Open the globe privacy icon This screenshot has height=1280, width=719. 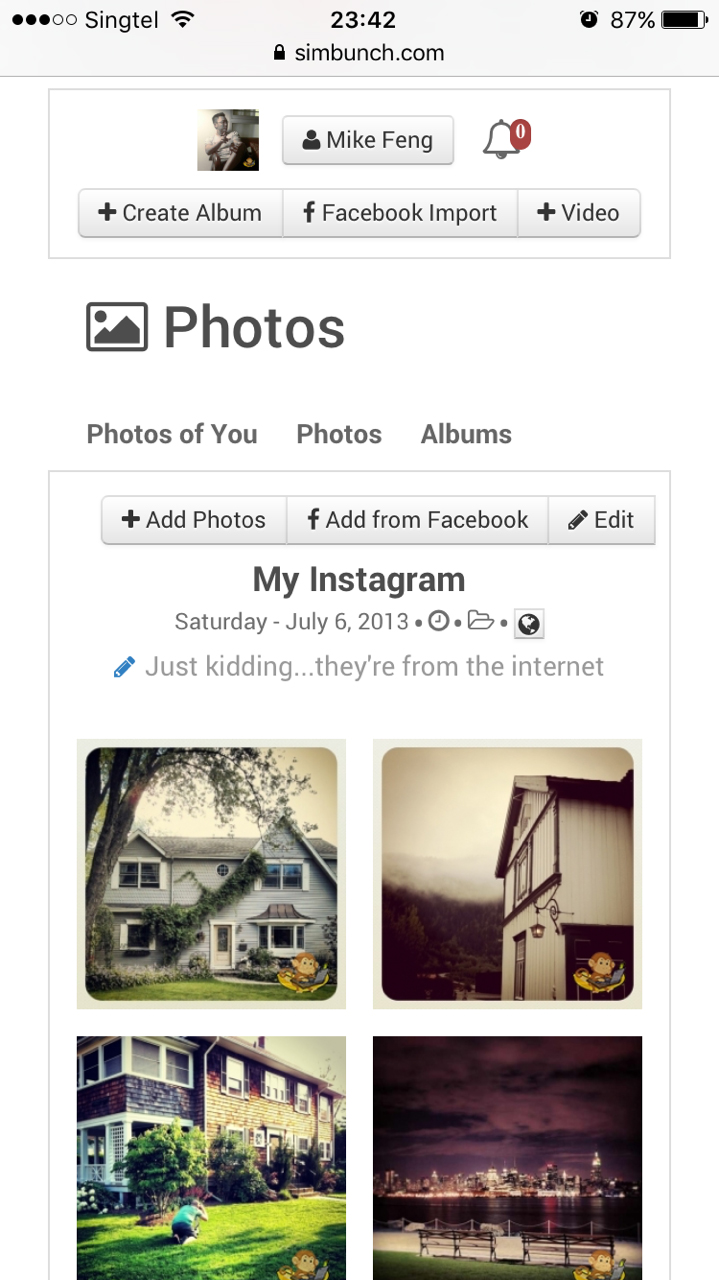pyautogui.click(x=529, y=624)
